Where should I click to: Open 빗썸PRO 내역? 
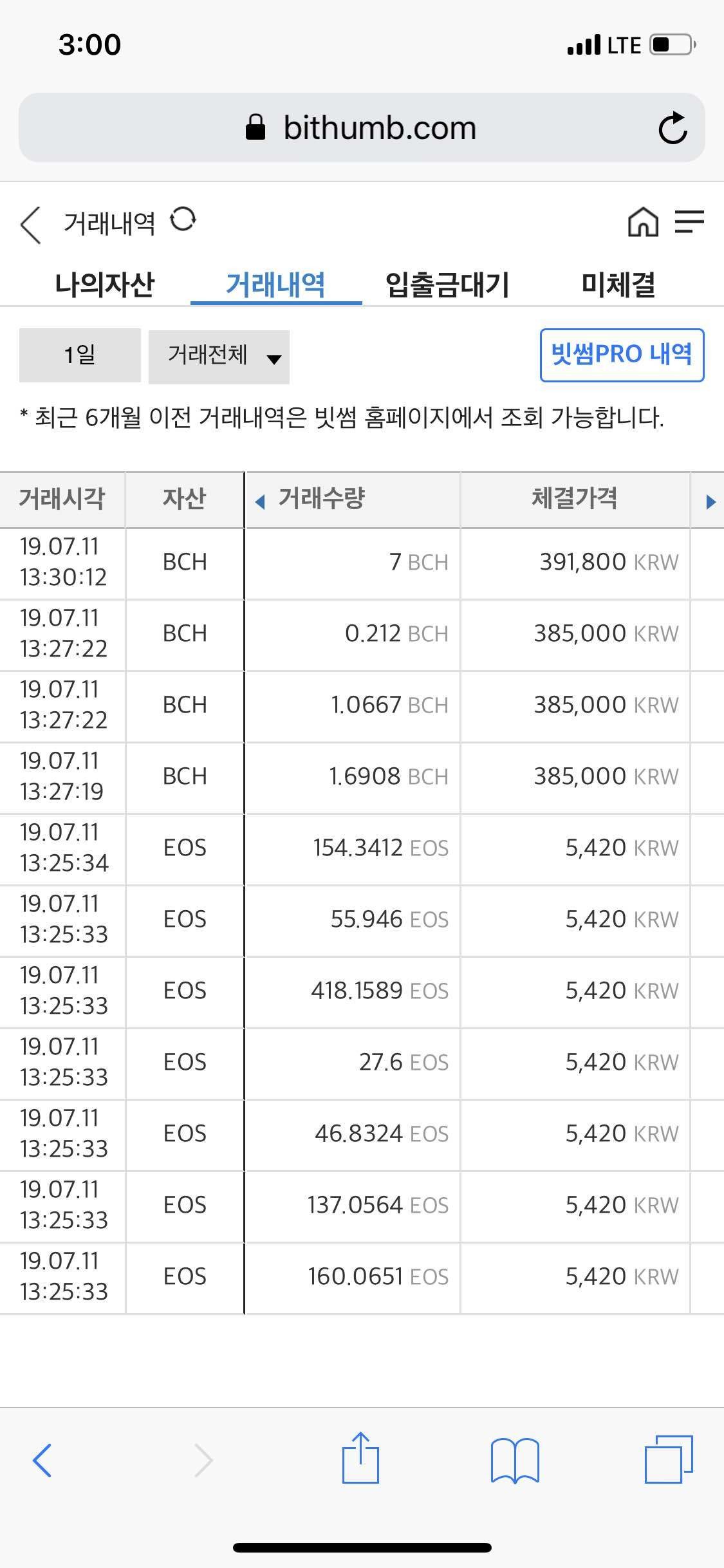(622, 355)
